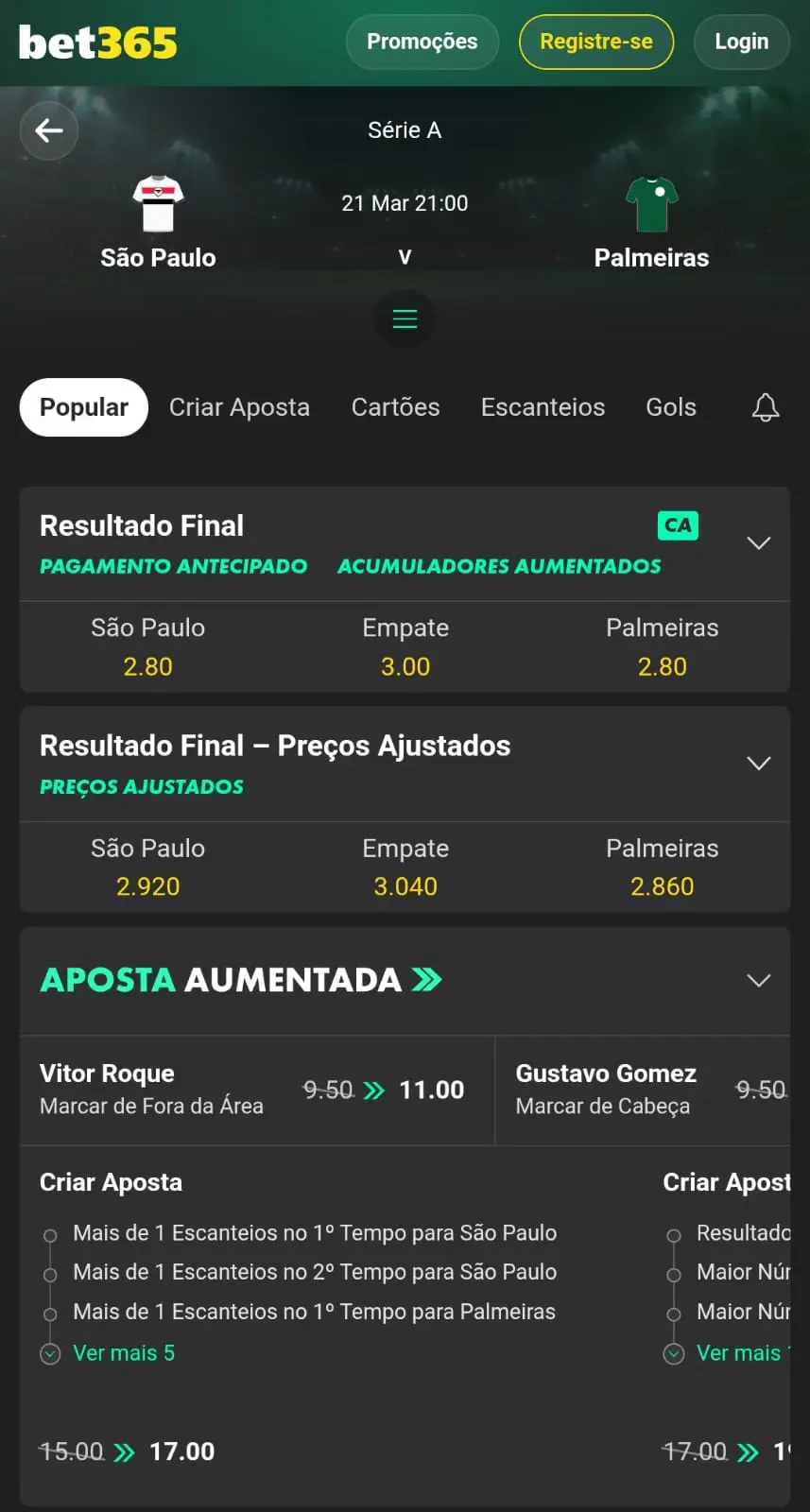
Task: Select the Palmeiras Escanteios leg marker
Action: (x=49, y=1313)
